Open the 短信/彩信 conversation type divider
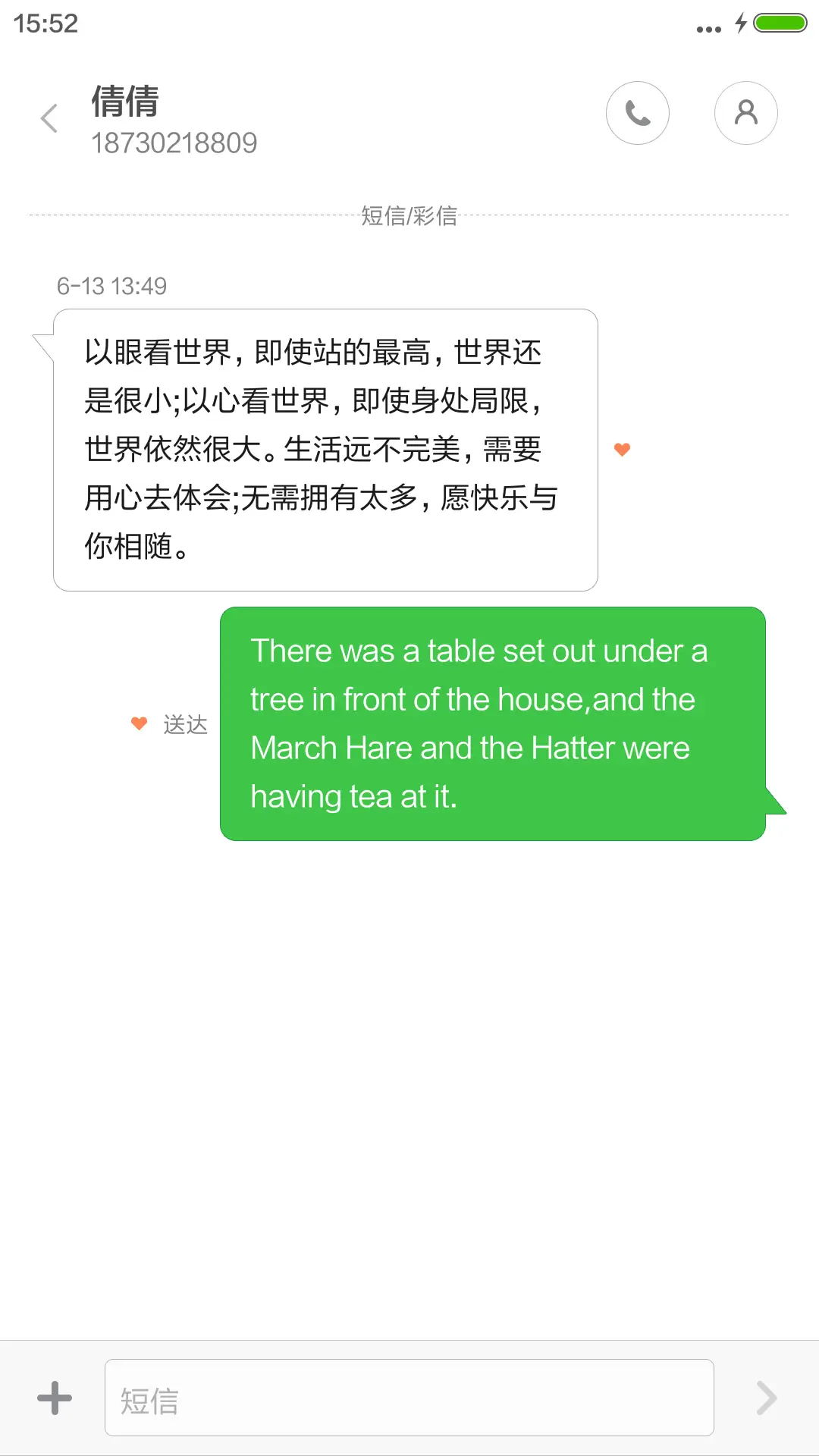 pyautogui.click(x=409, y=216)
